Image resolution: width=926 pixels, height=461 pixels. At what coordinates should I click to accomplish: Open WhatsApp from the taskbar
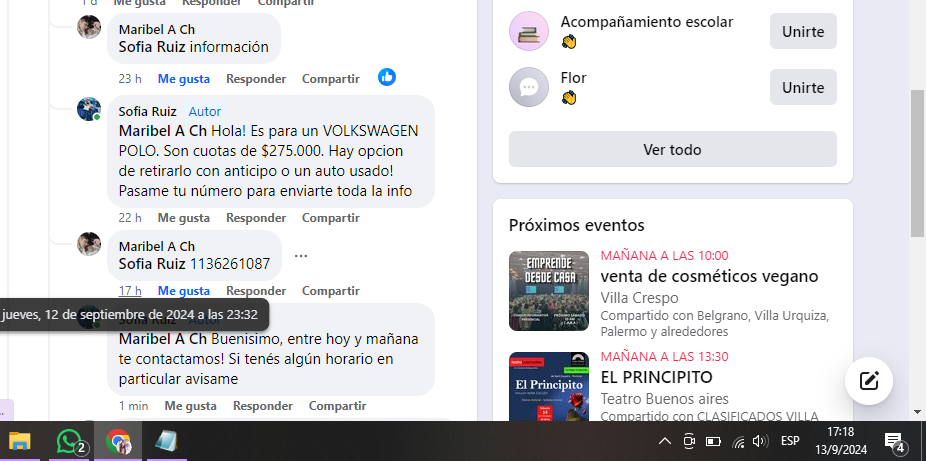(69, 440)
